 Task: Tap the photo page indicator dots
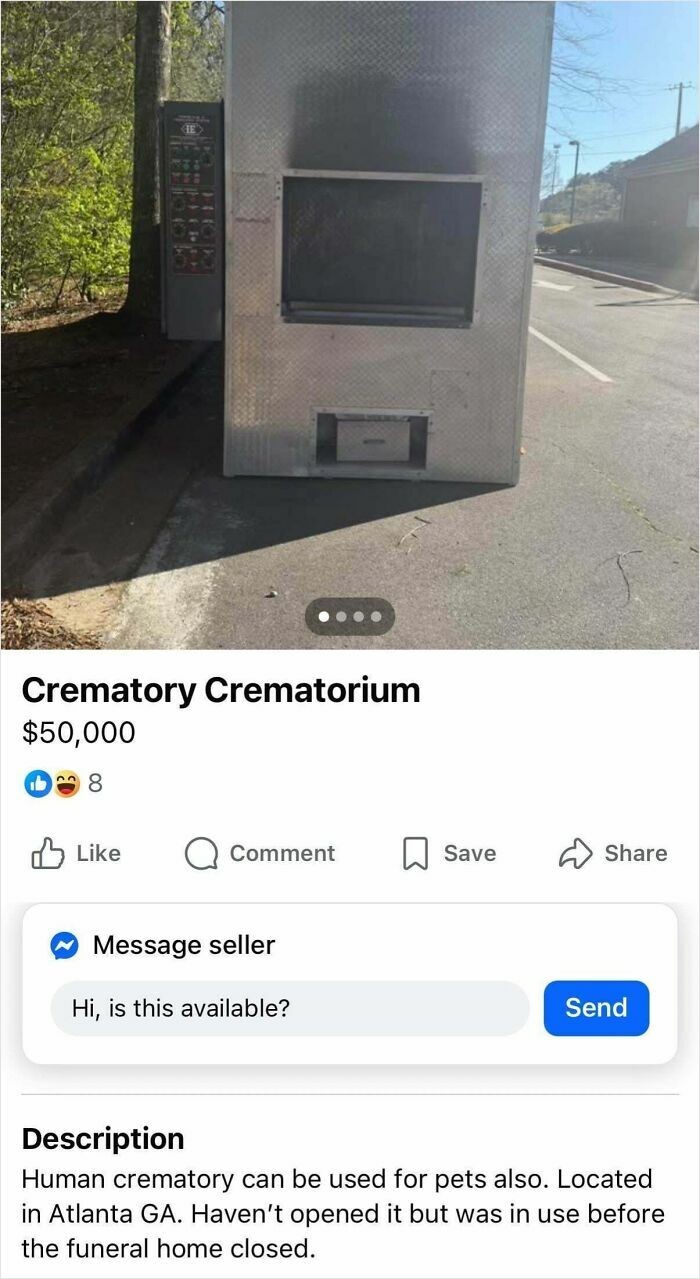pyautogui.click(x=350, y=617)
